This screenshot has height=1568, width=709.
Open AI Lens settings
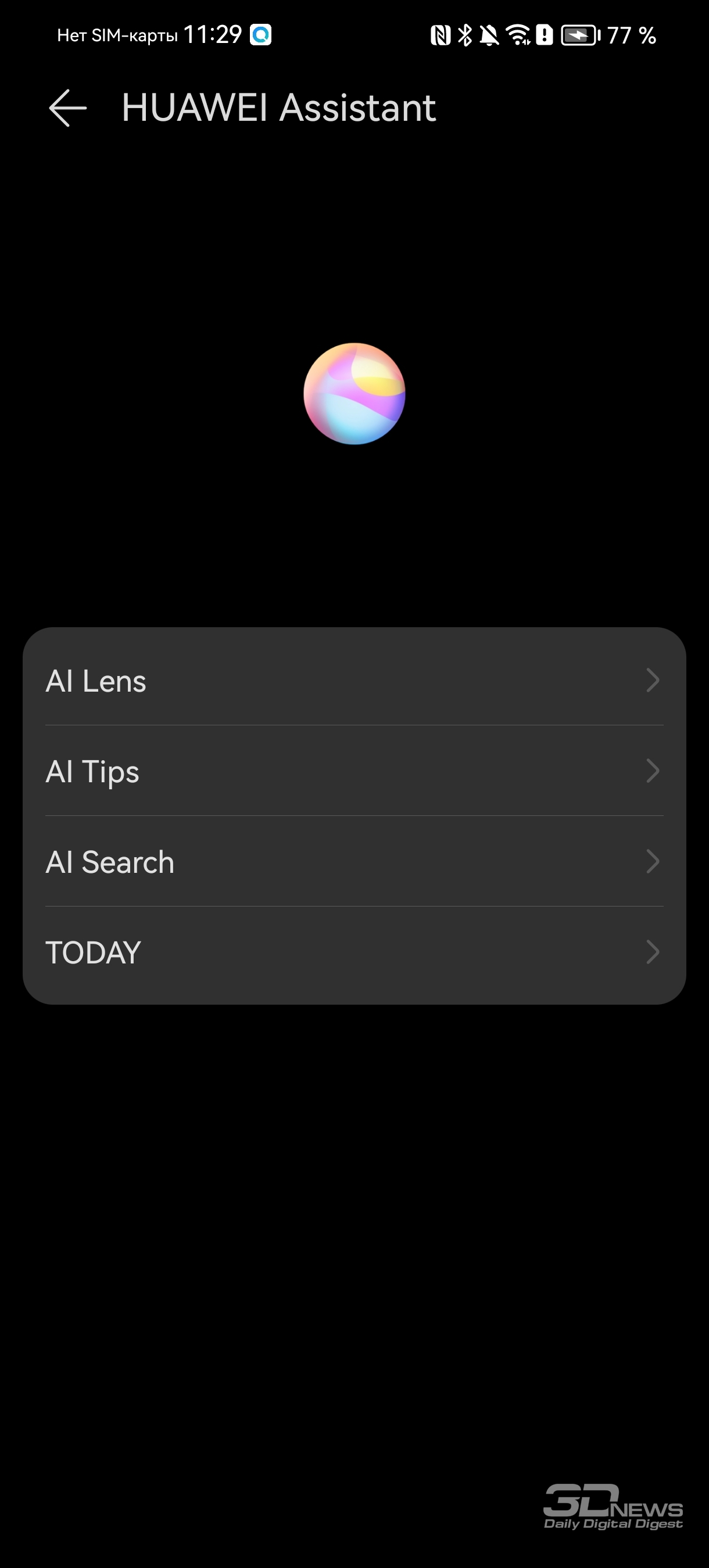[354, 680]
